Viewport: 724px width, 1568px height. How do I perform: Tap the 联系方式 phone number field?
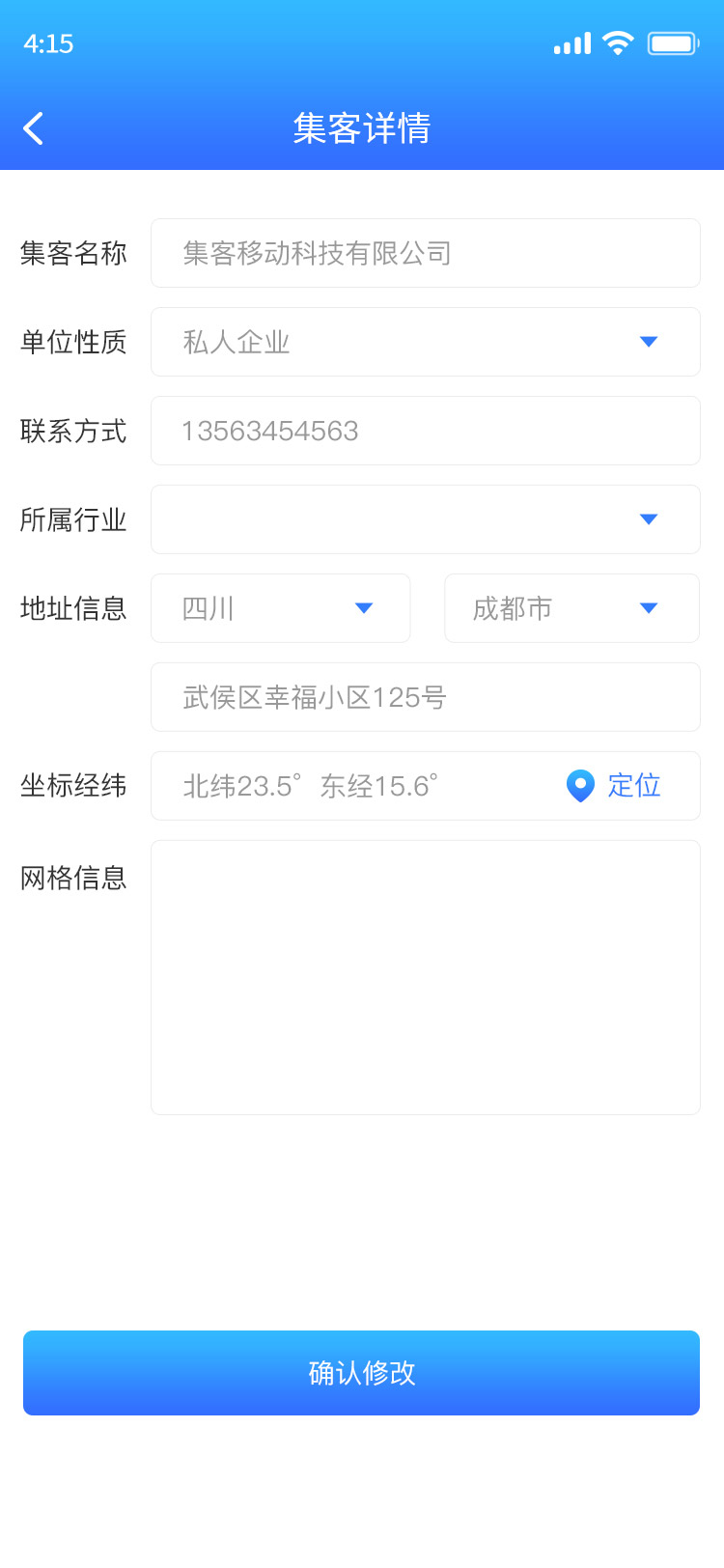pos(426,431)
